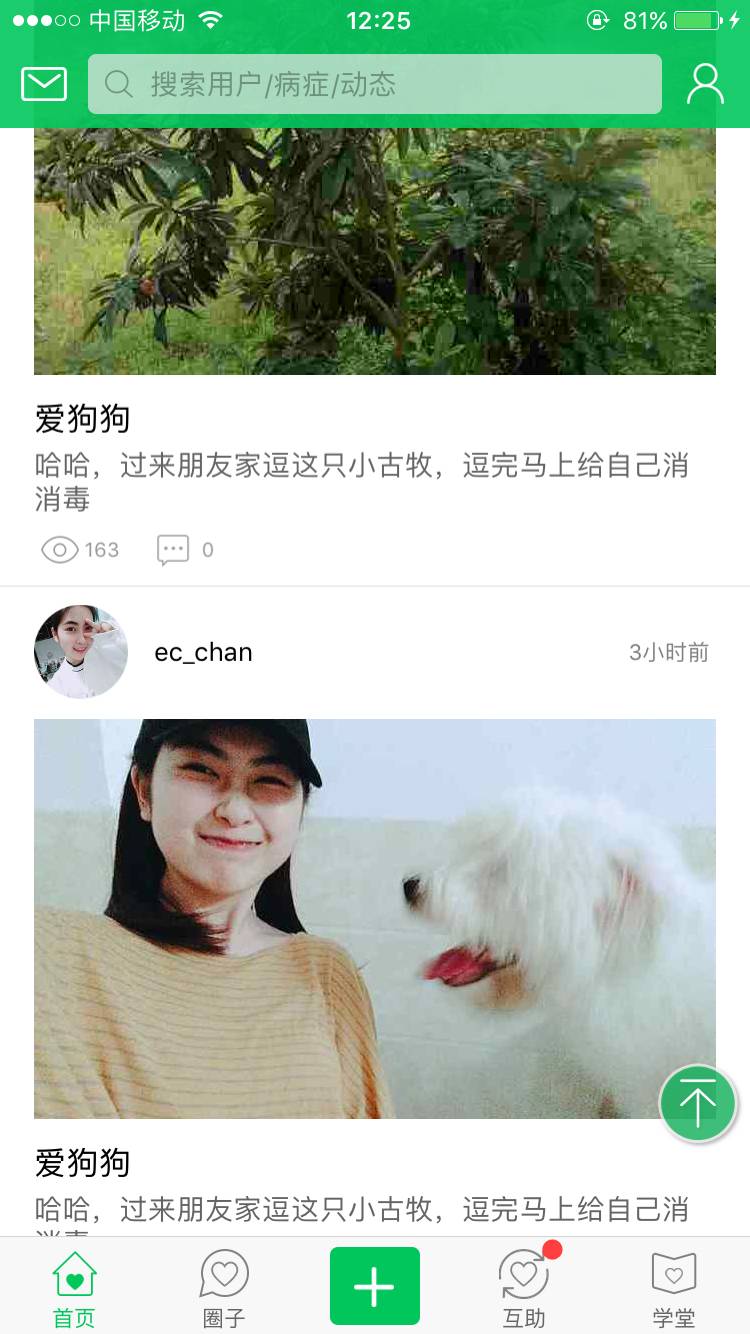This screenshot has height=1334, width=750.
Task: Tap the search users/symptoms/posts field
Action: click(375, 84)
